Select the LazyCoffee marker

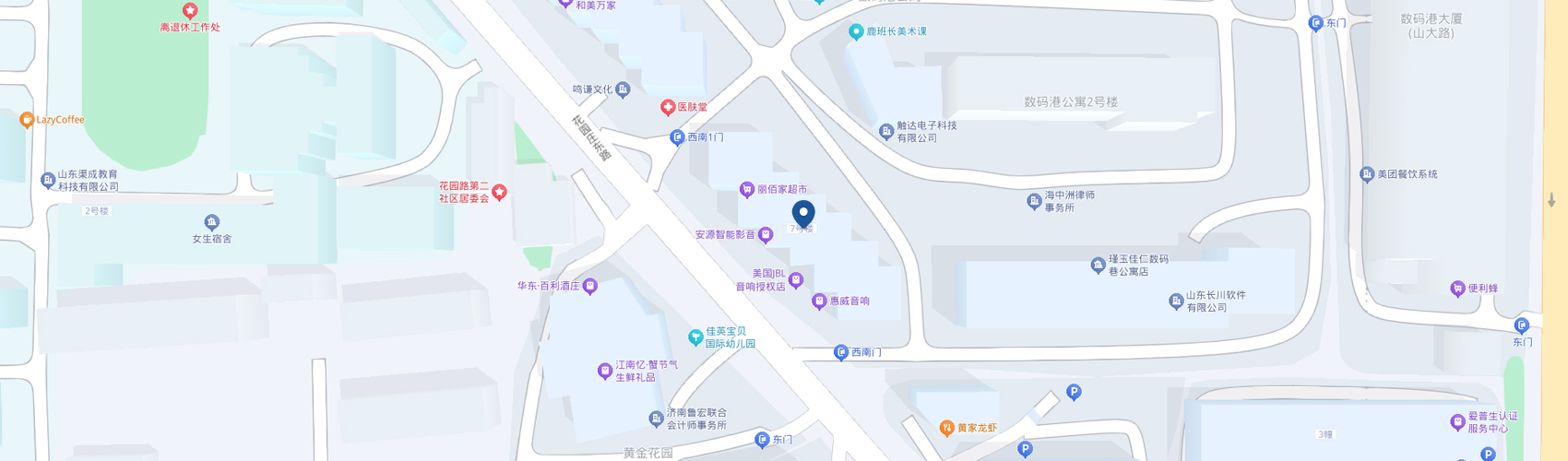click(x=27, y=120)
